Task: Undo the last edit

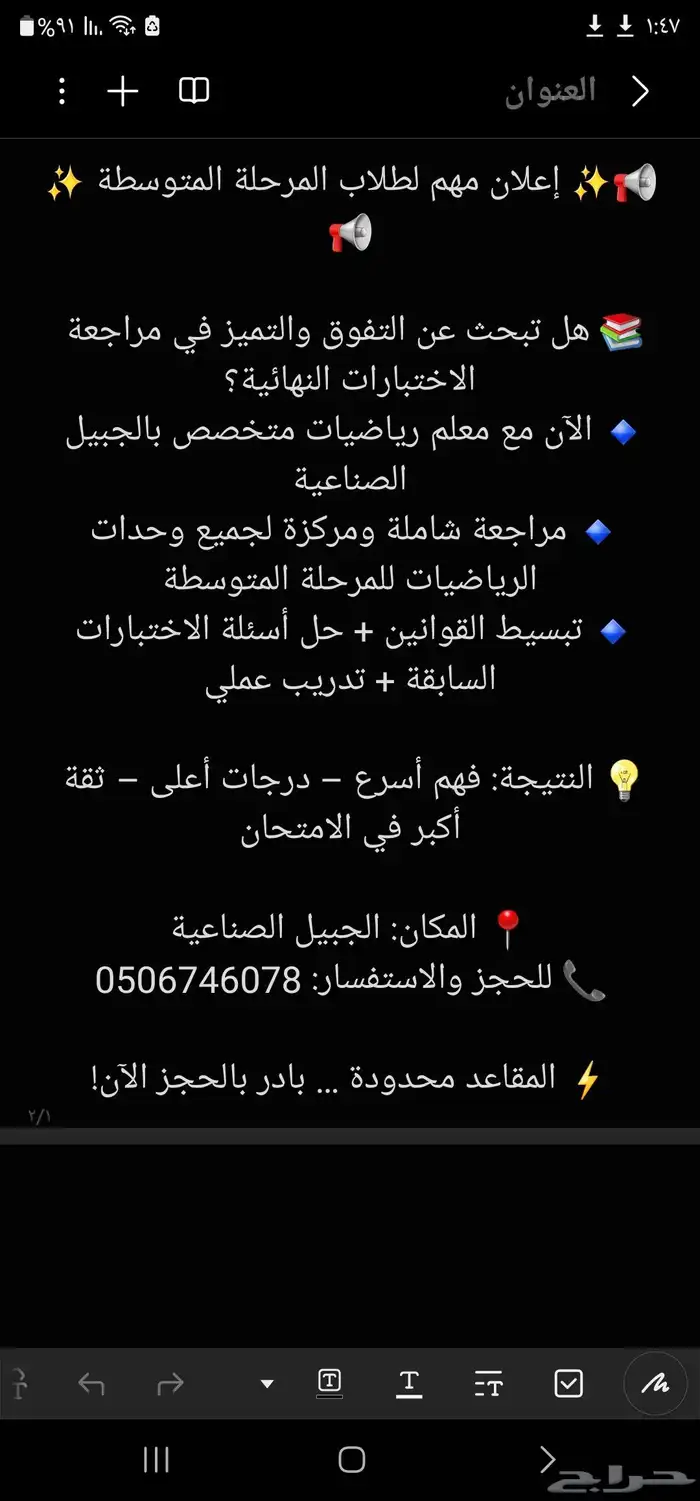Action: (x=91, y=1384)
